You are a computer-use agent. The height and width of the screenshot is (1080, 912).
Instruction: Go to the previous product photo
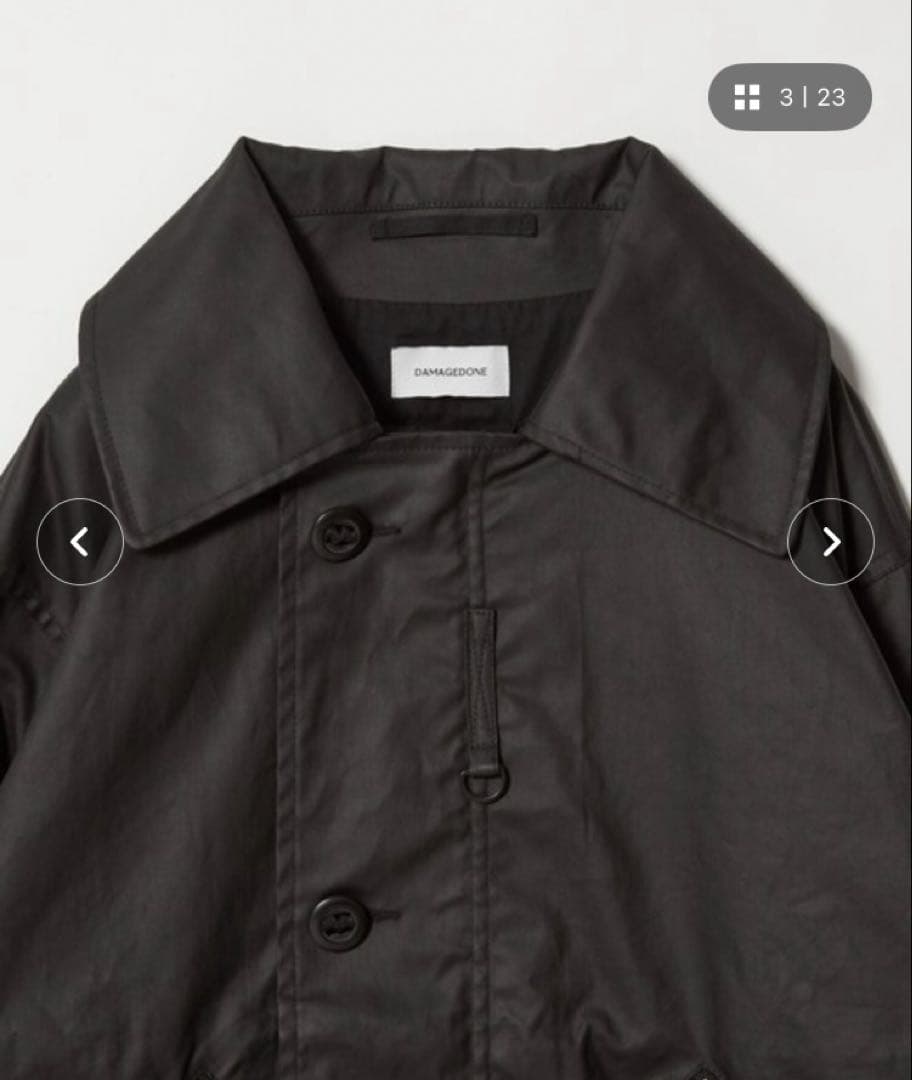point(80,542)
